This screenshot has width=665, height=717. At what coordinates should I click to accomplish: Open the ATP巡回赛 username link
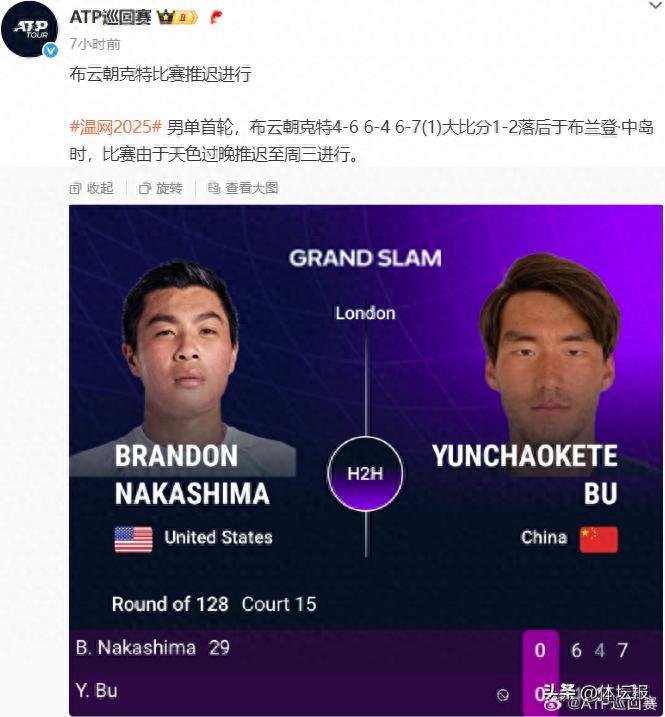[x=110, y=17]
